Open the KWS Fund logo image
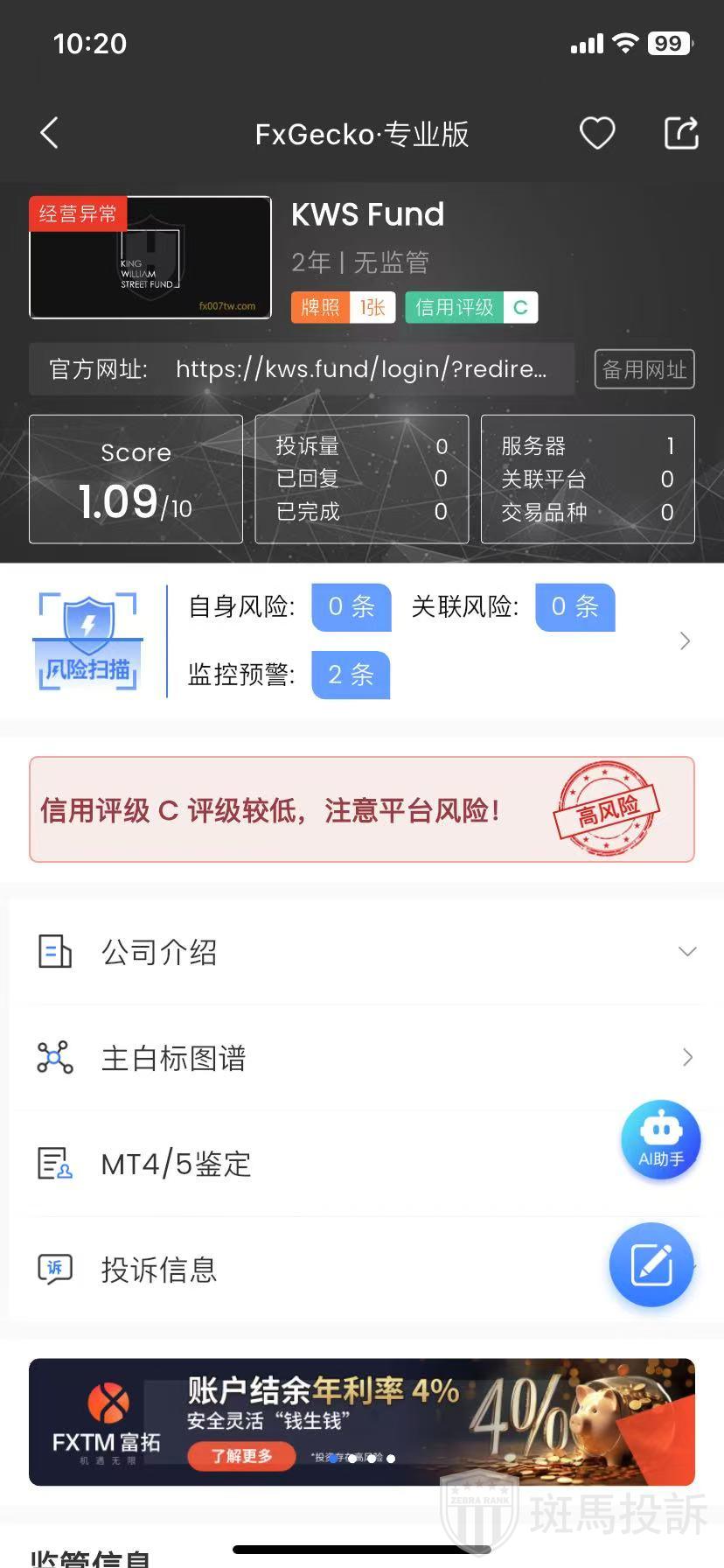The height and width of the screenshot is (1568, 724). pos(150,257)
